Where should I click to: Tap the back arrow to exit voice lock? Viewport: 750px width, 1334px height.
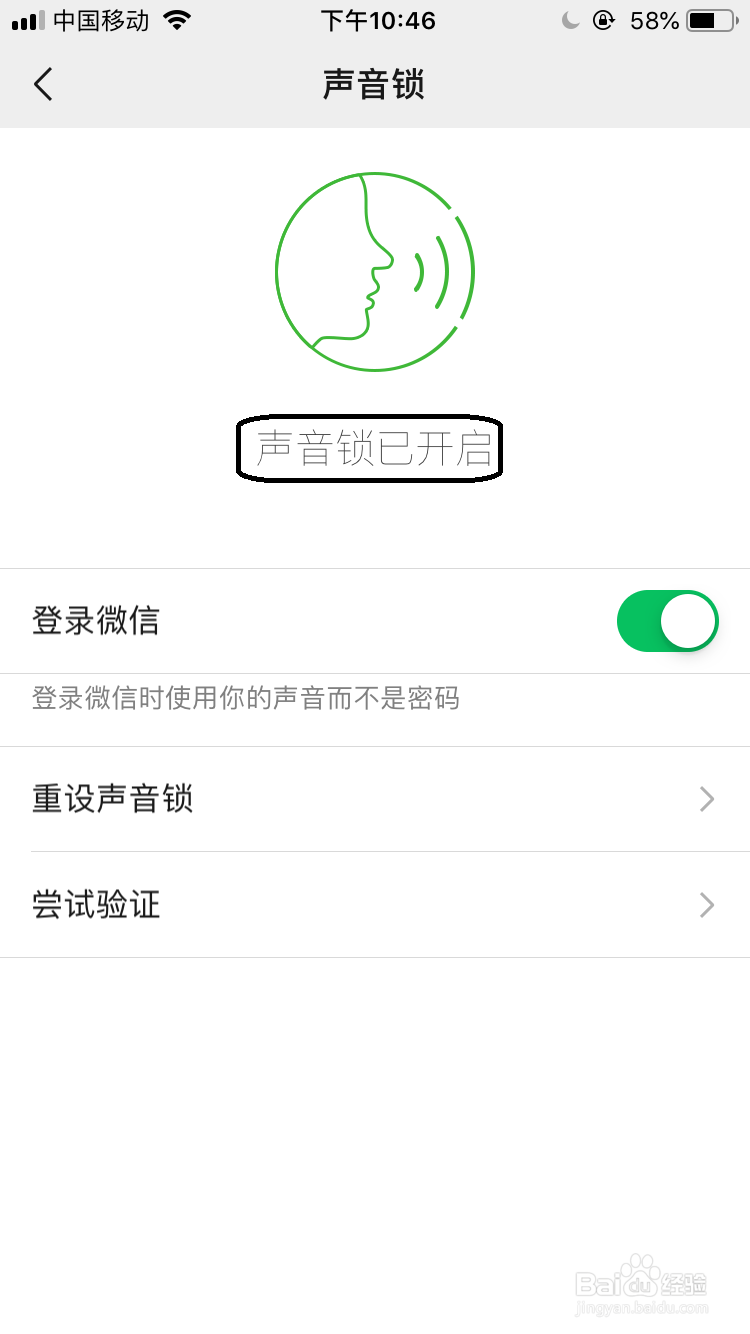(x=42, y=84)
